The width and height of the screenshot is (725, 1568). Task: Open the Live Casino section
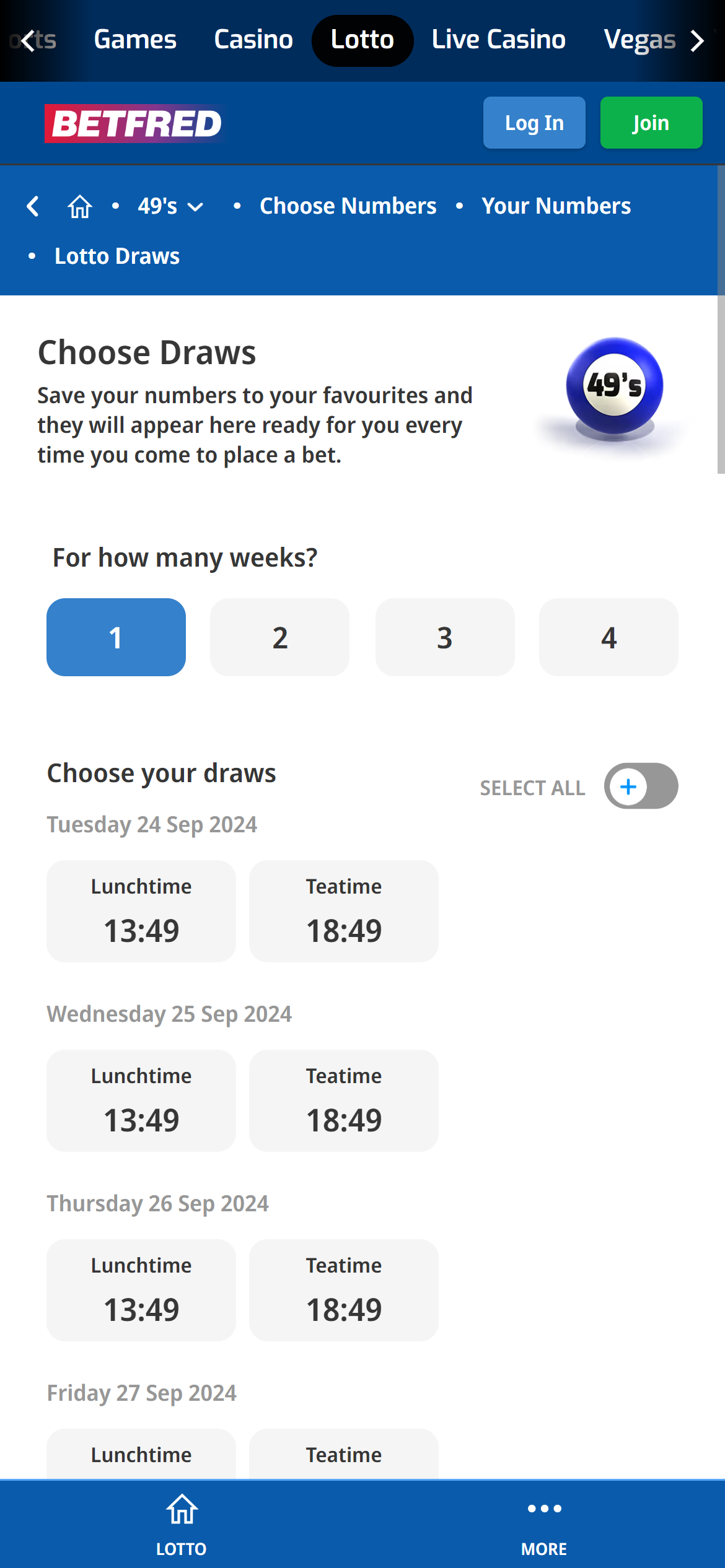point(498,40)
